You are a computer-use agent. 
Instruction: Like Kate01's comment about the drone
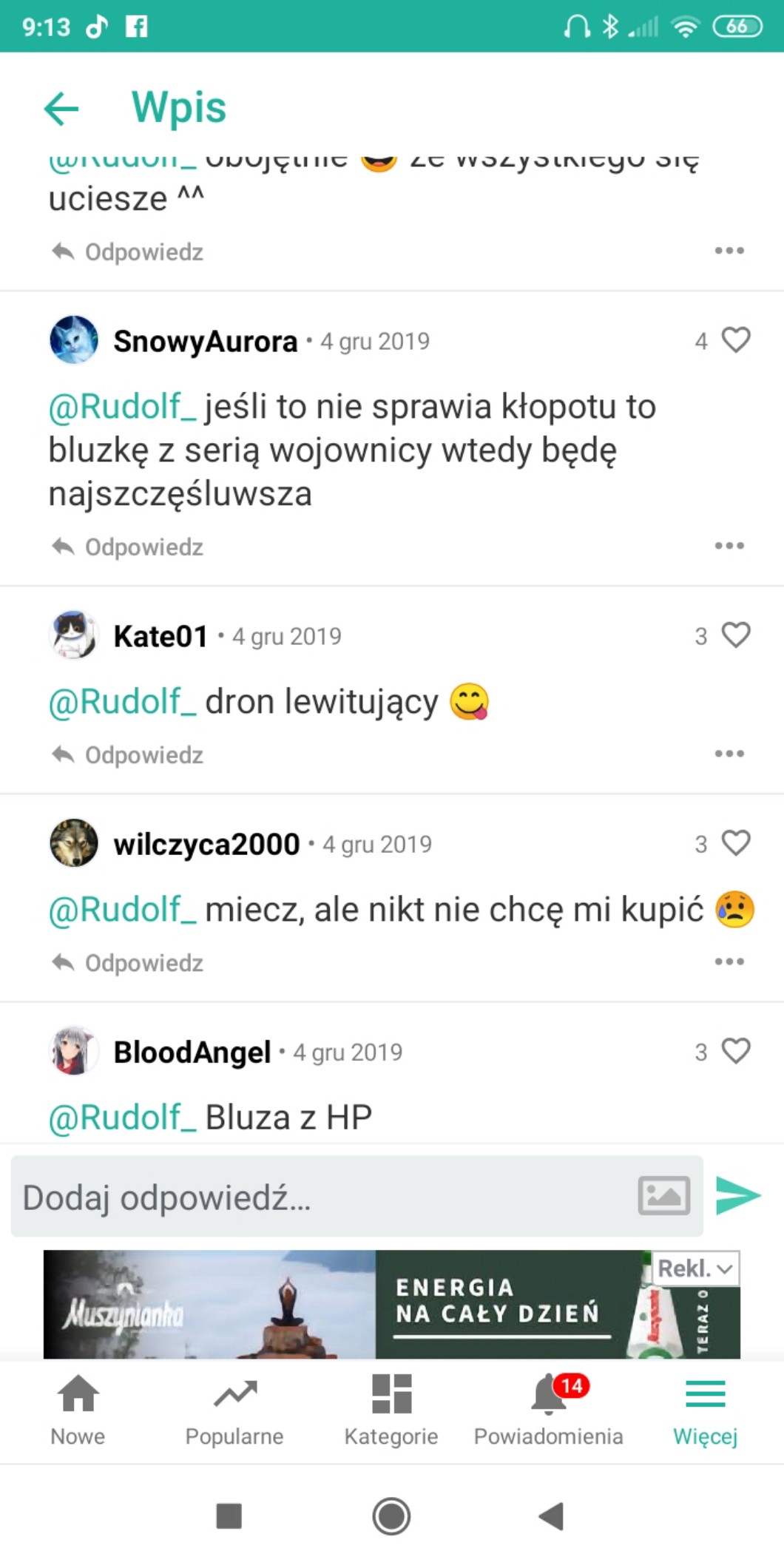pos(735,635)
